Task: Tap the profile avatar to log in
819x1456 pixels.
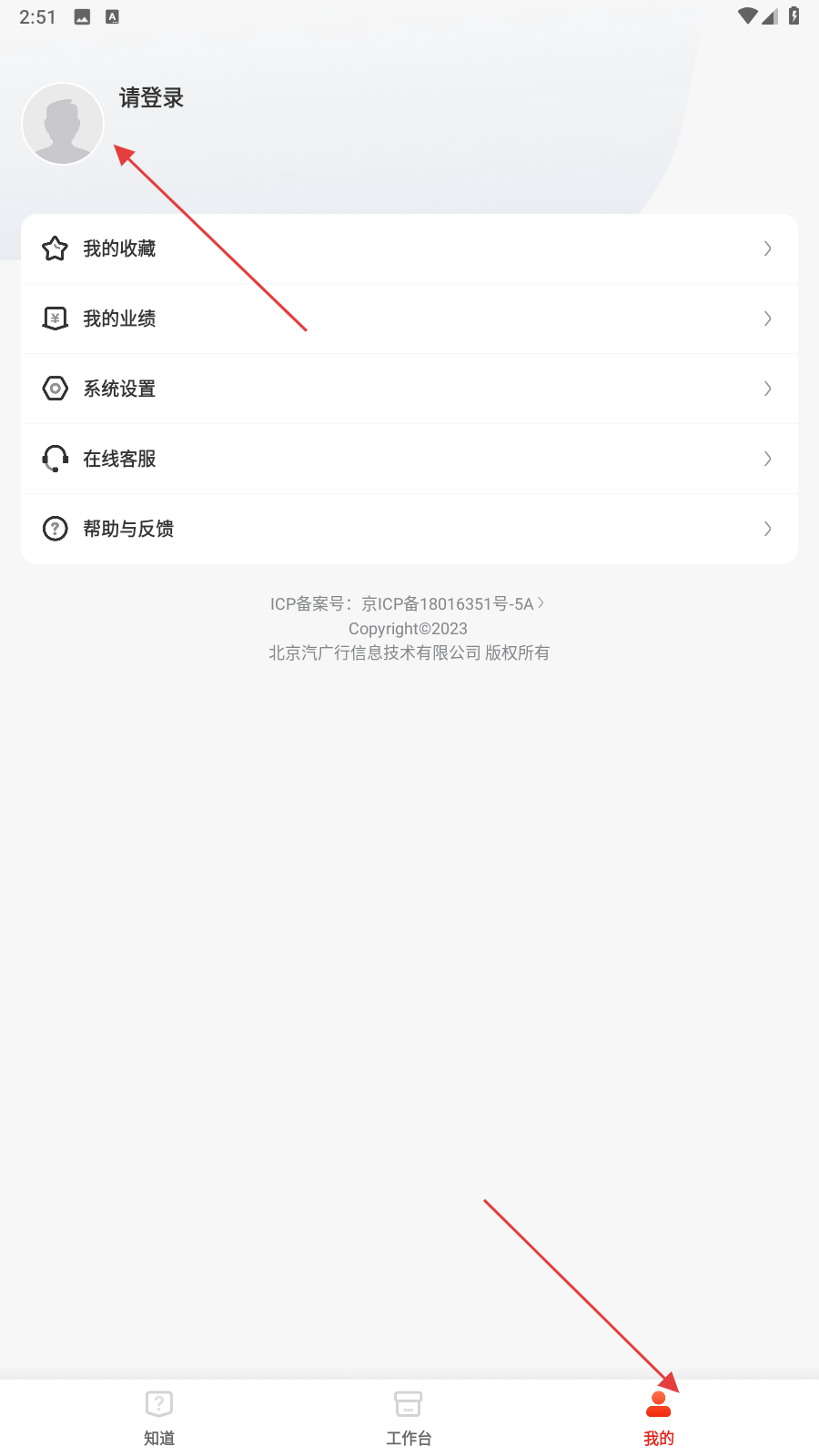Action: click(63, 124)
